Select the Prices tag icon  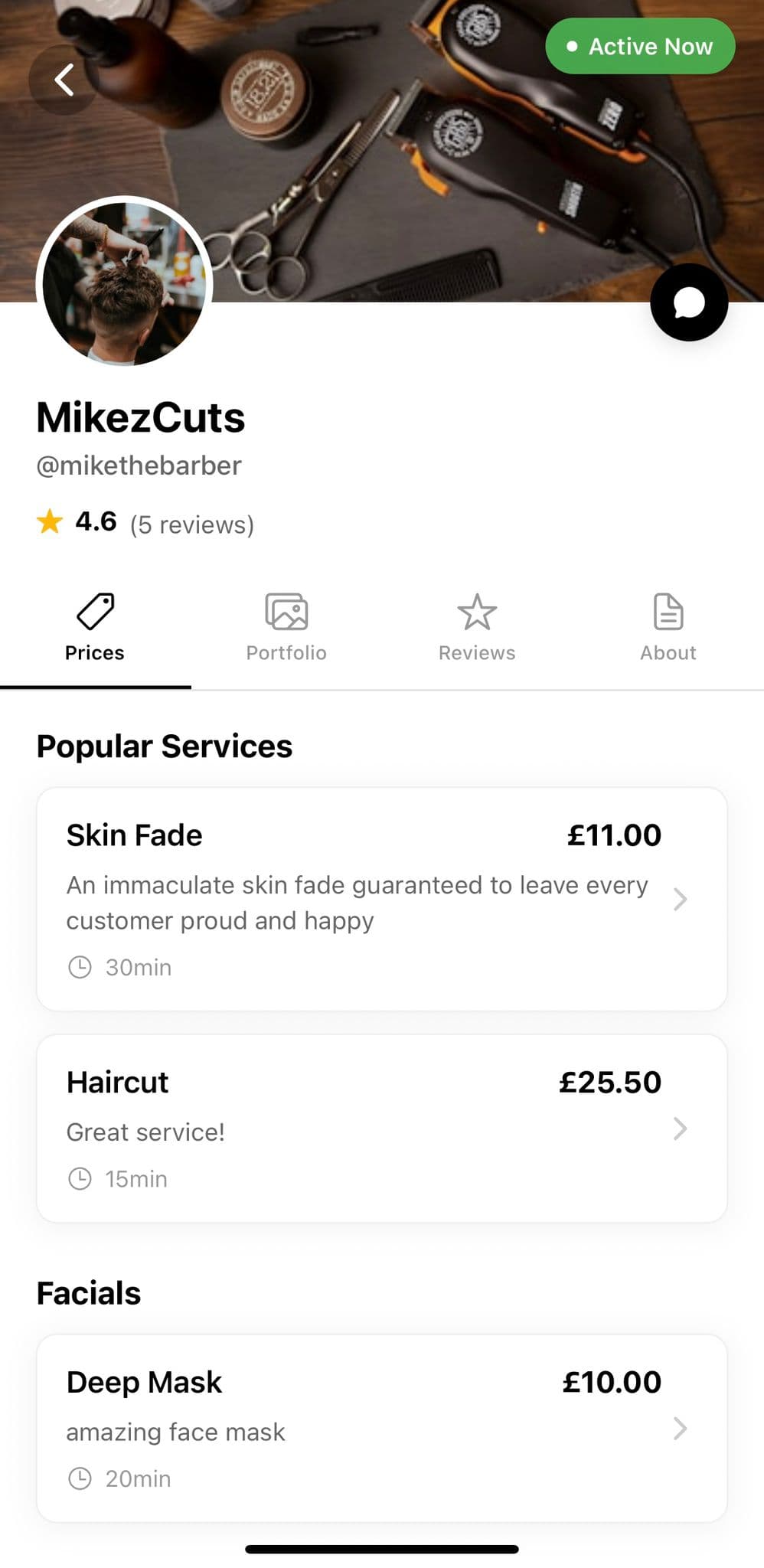click(94, 612)
